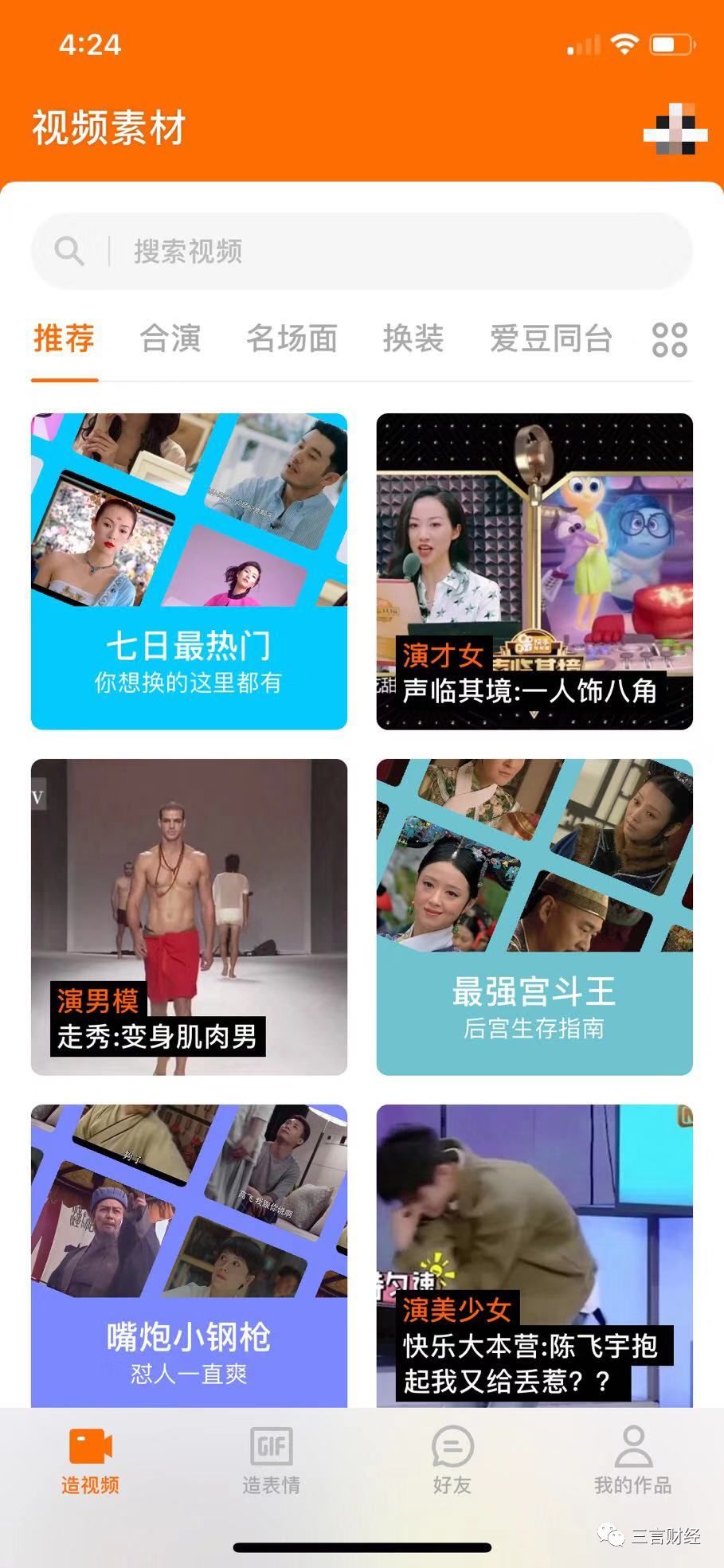This screenshot has height=1568, width=724.
Task: Open 走秀:变身肌肉男 video
Action: click(189, 917)
